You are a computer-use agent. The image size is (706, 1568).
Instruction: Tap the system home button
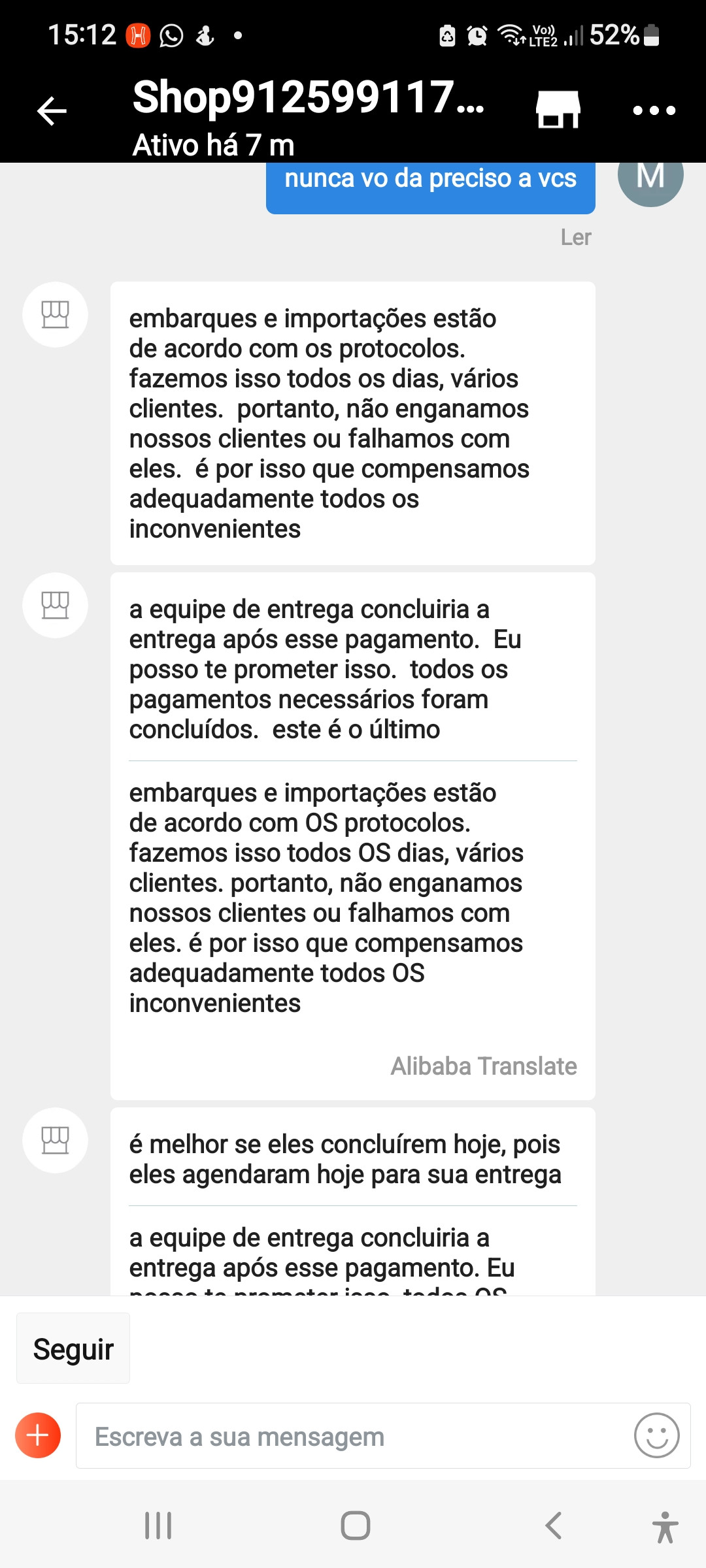[x=355, y=1526]
